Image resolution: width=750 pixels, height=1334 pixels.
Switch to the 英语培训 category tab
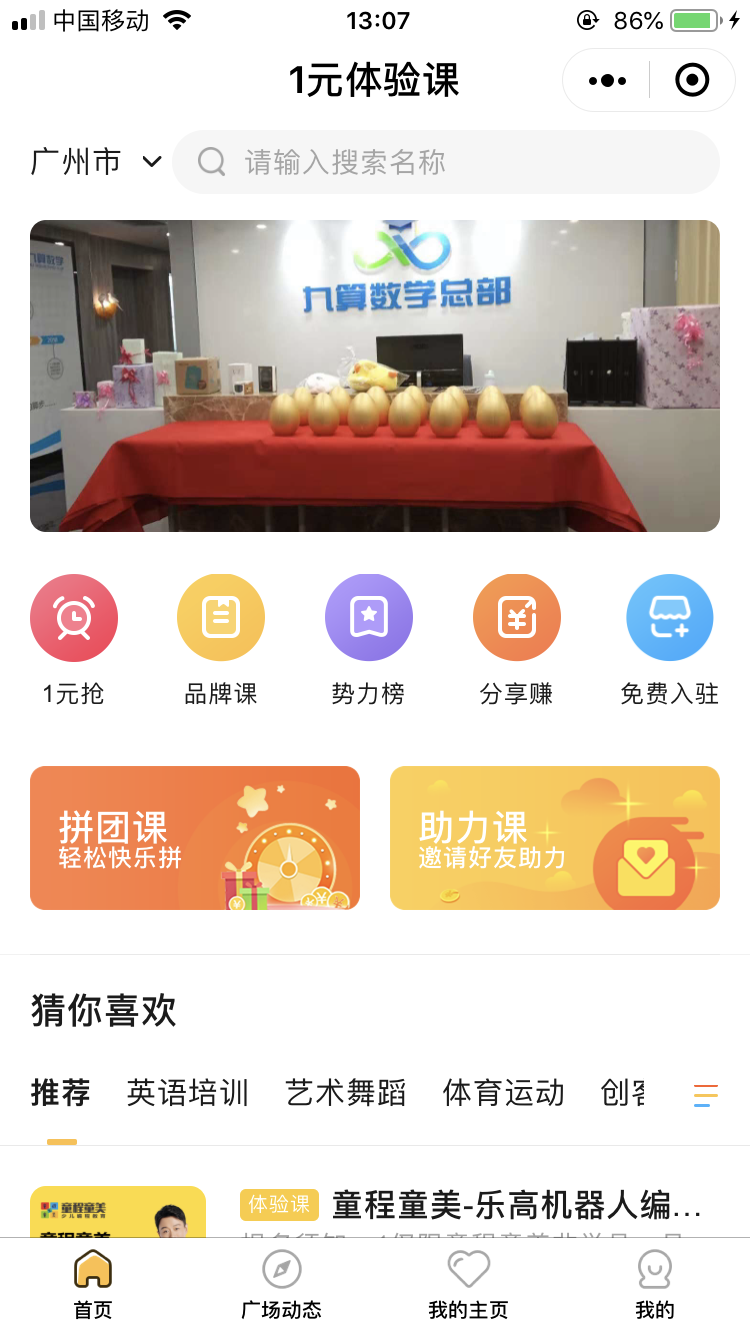188,1093
